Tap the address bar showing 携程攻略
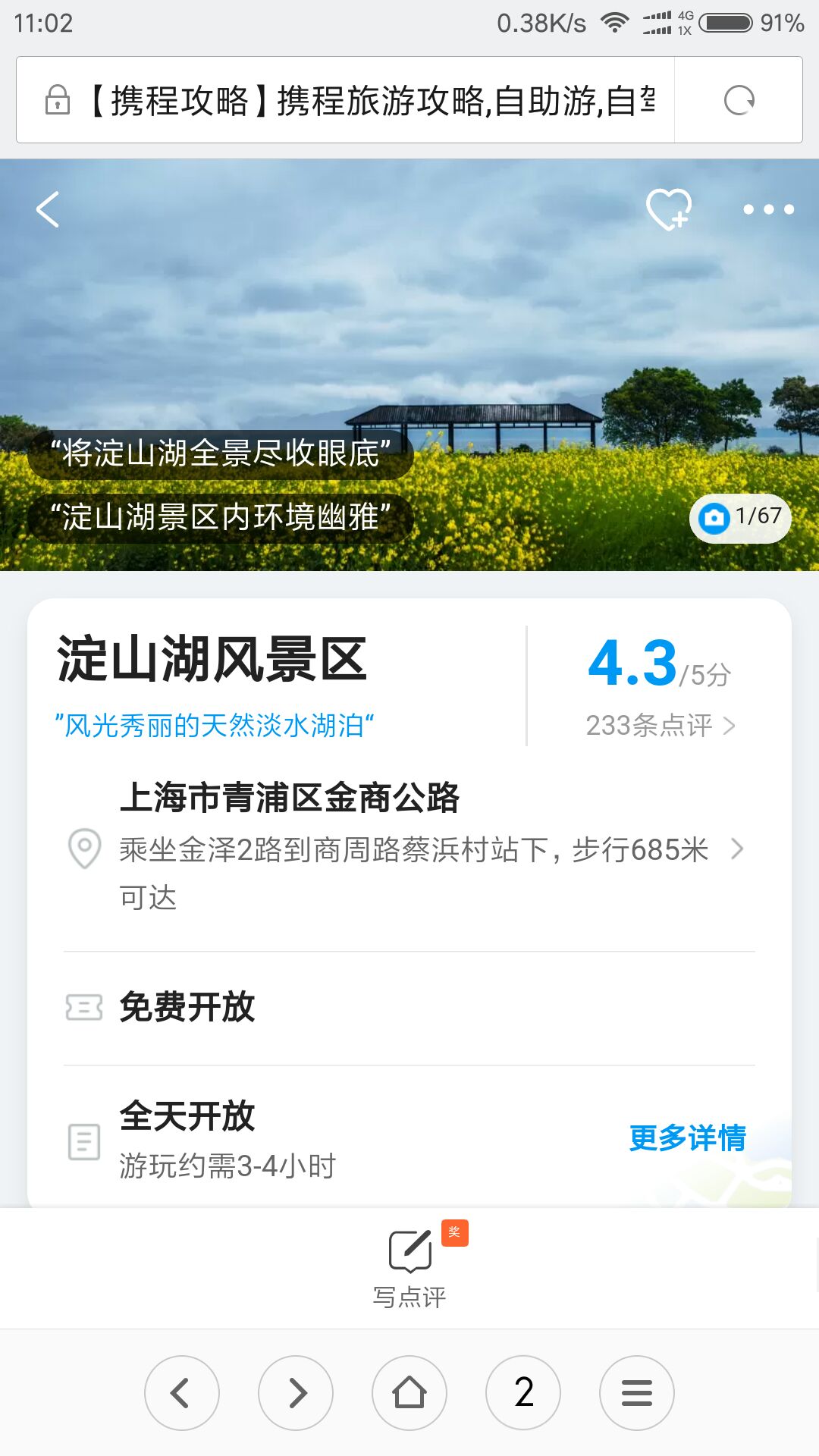Viewport: 819px width, 1456px height. click(372, 100)
